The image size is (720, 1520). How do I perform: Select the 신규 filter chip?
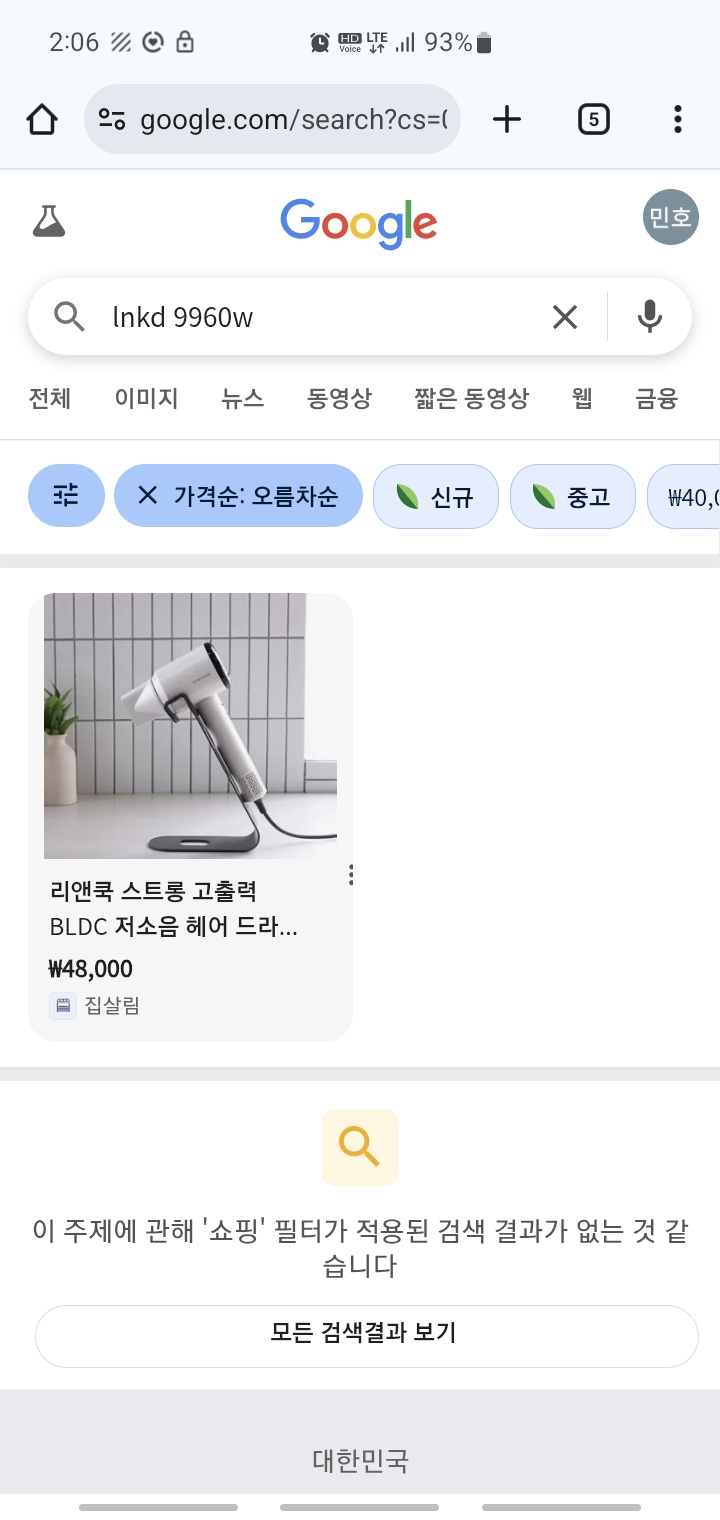click(x=435, y=496)
